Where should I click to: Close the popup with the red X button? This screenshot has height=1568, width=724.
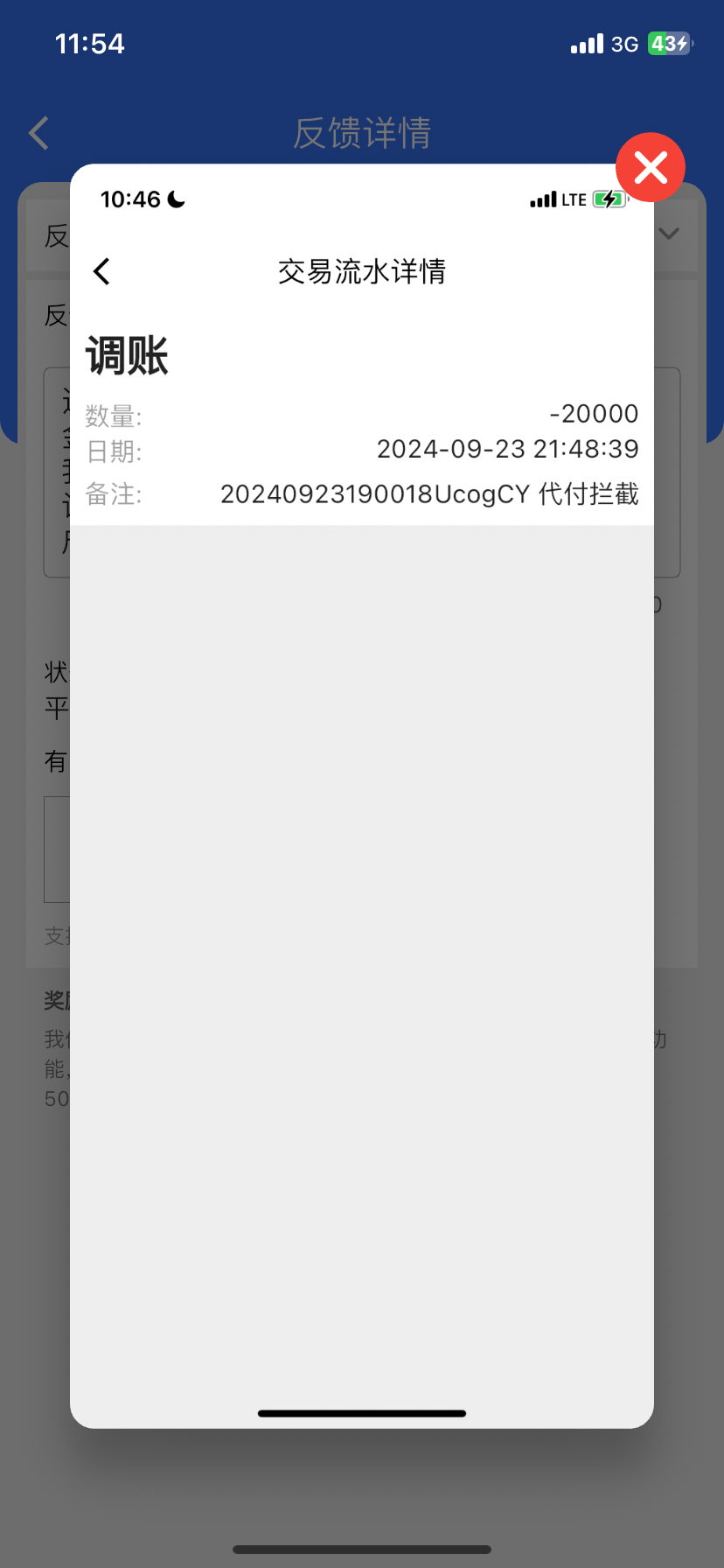tap(651, 167)
